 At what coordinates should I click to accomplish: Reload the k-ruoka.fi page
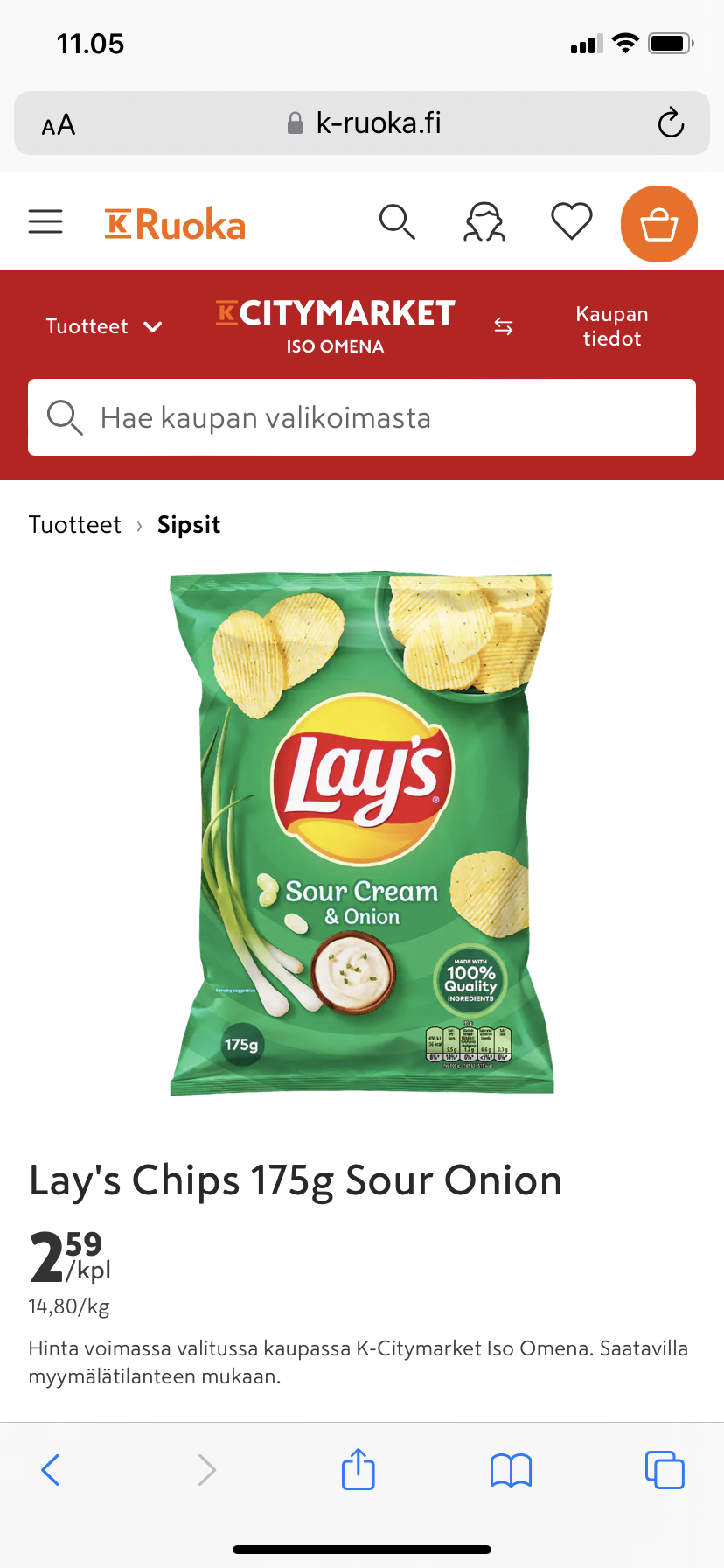[671, 123]
